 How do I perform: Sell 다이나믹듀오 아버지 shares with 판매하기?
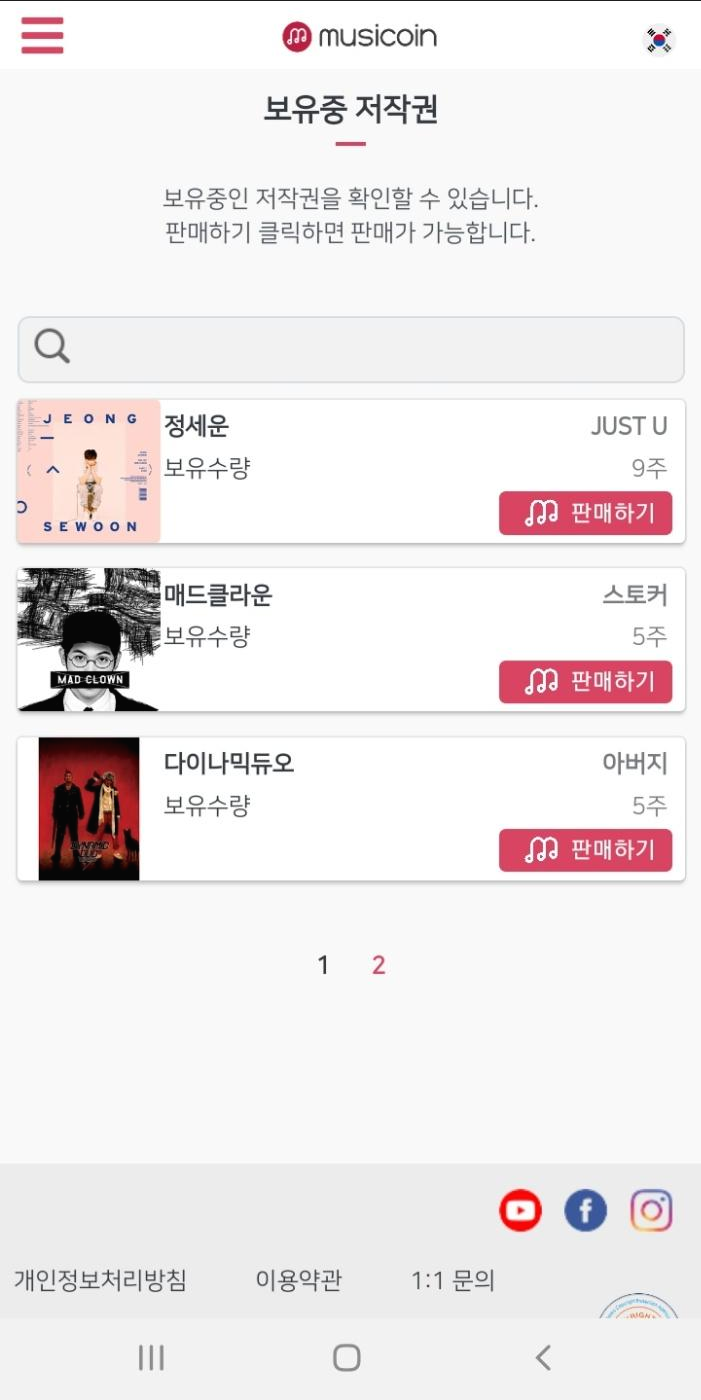click(585, 850)
